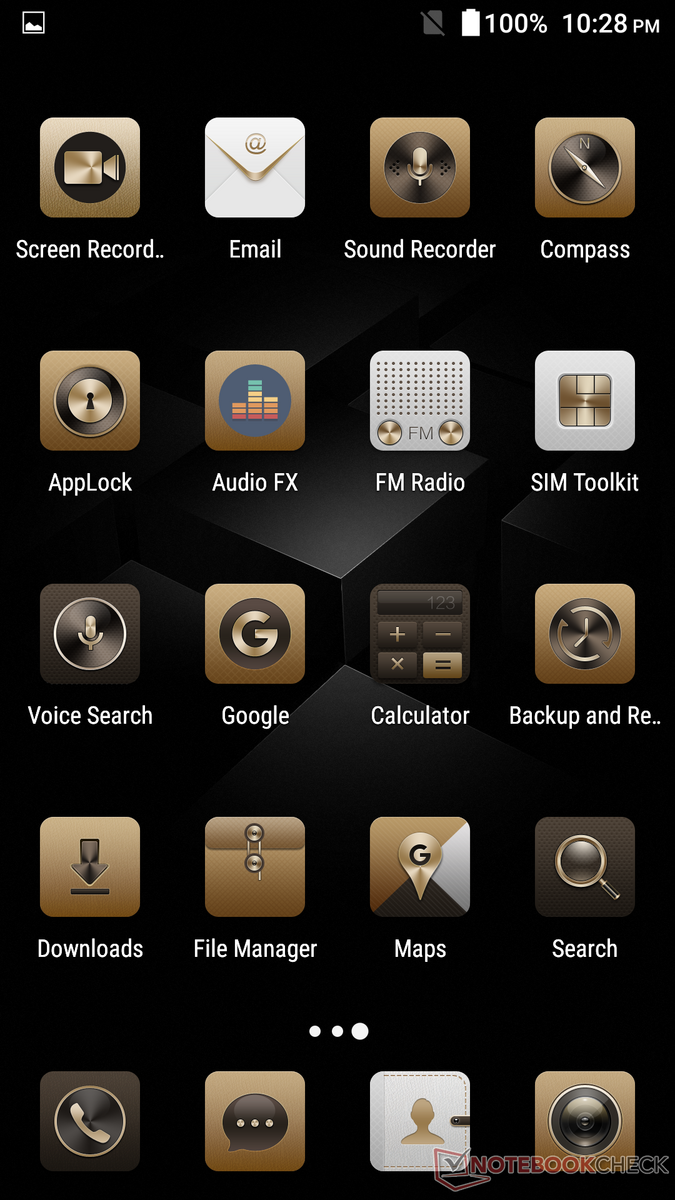Open the Compass app
This screenshot has width=675, height=1200.
pyautogui.click(x=585, y=168)
